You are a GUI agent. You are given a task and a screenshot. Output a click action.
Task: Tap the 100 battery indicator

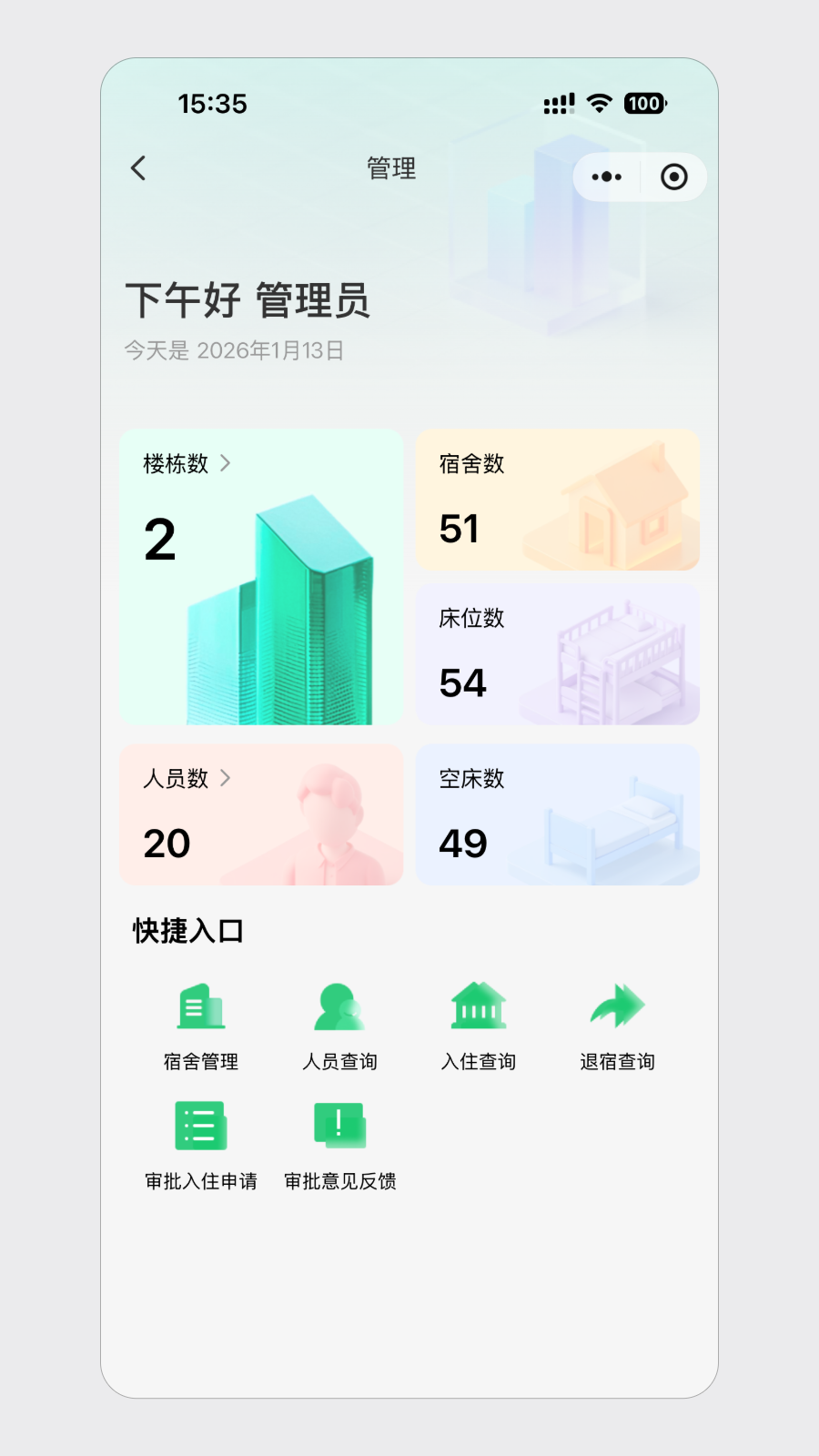[644, 104]
